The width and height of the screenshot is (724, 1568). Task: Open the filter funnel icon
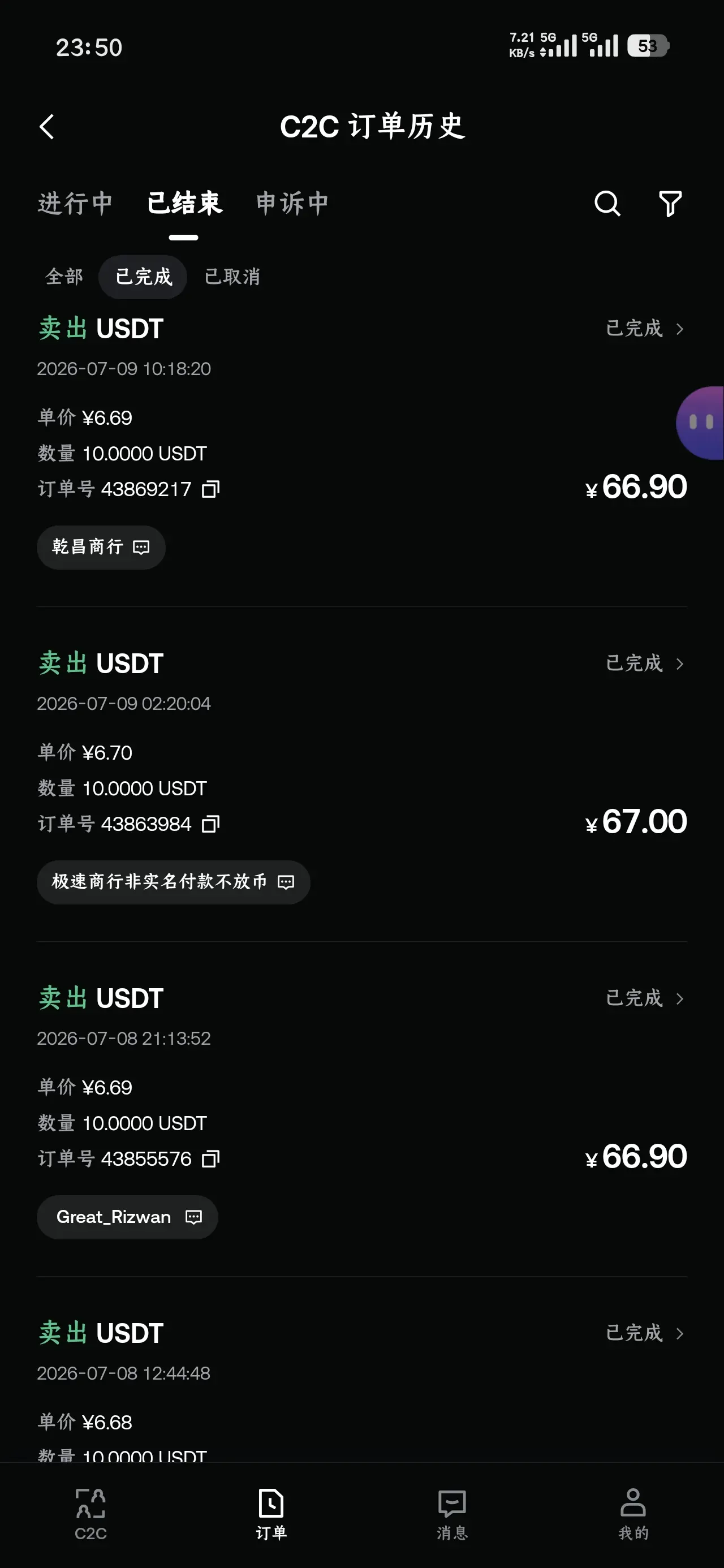[x=670, y=203]
